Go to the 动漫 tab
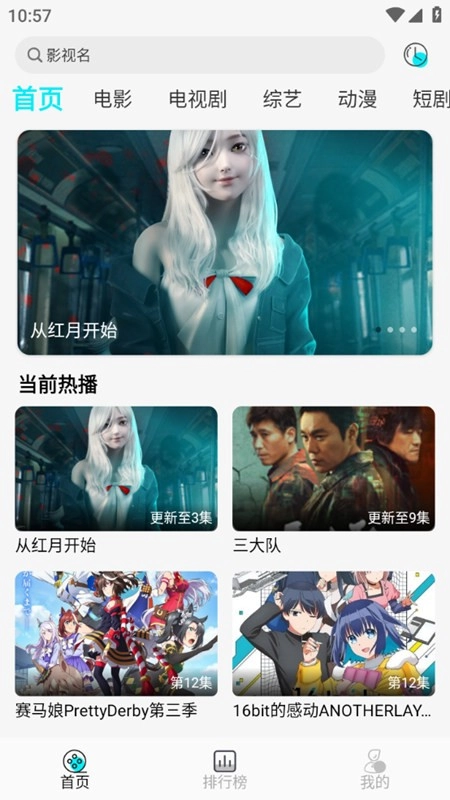 [357, 99]
